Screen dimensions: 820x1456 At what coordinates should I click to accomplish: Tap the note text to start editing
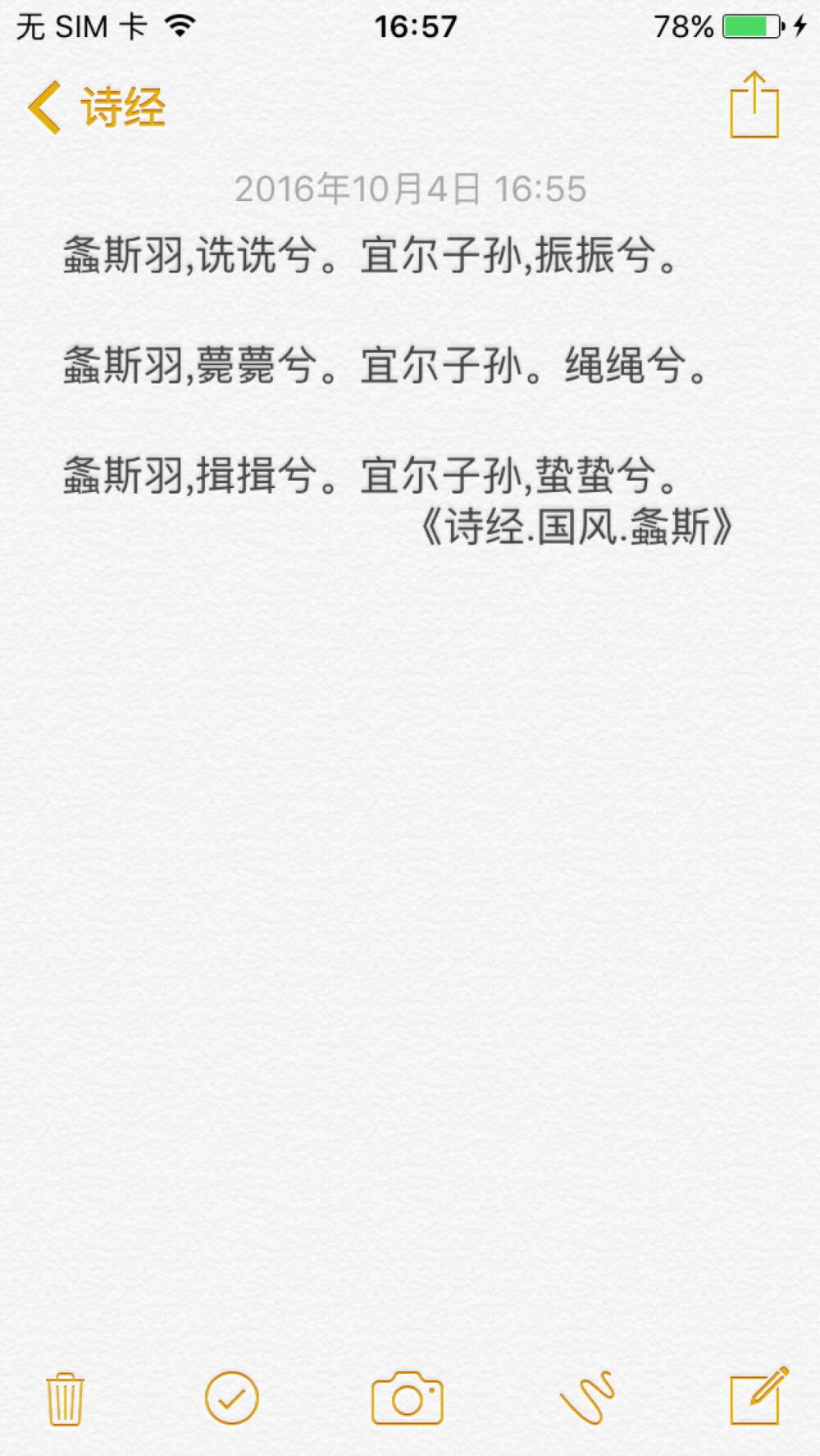click(x=369, y=365)
